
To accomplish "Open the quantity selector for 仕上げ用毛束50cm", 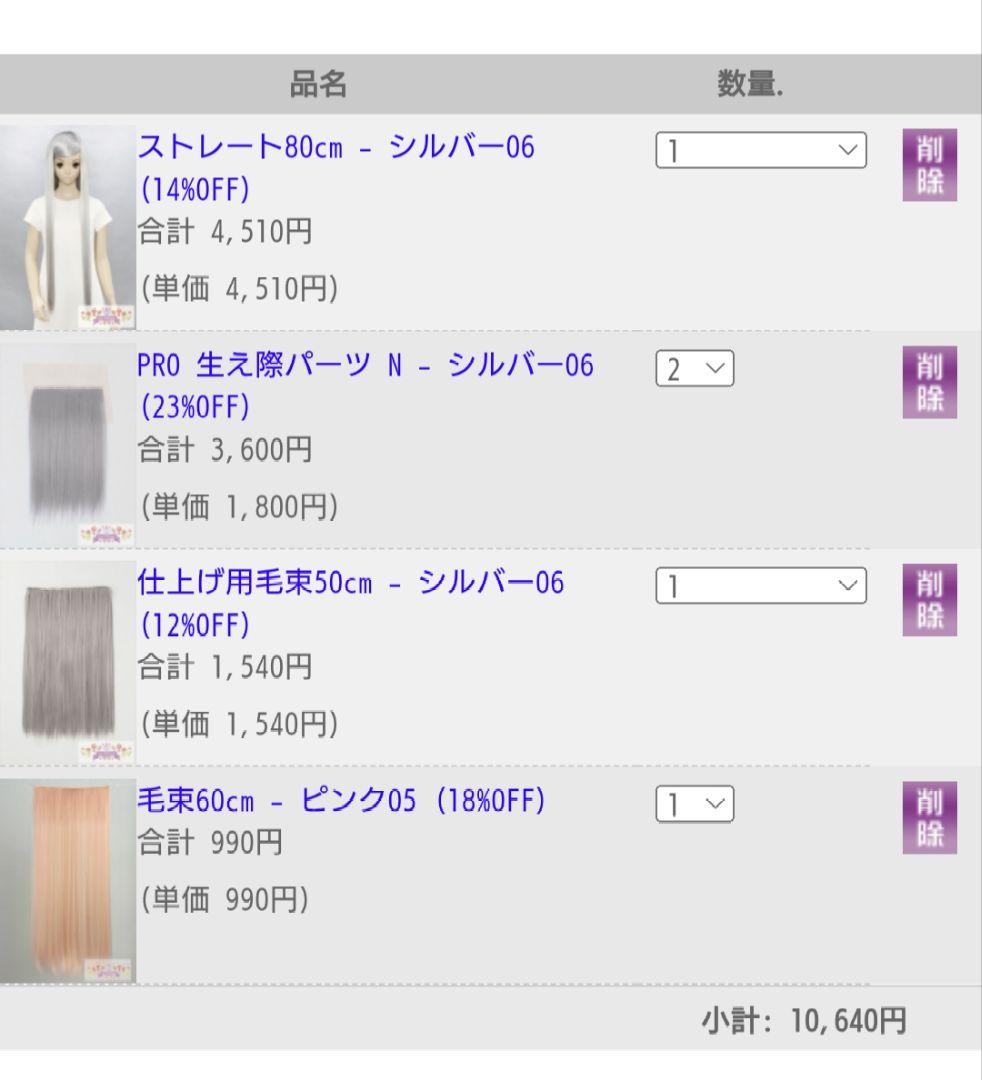I will click(x=763, y=585).
